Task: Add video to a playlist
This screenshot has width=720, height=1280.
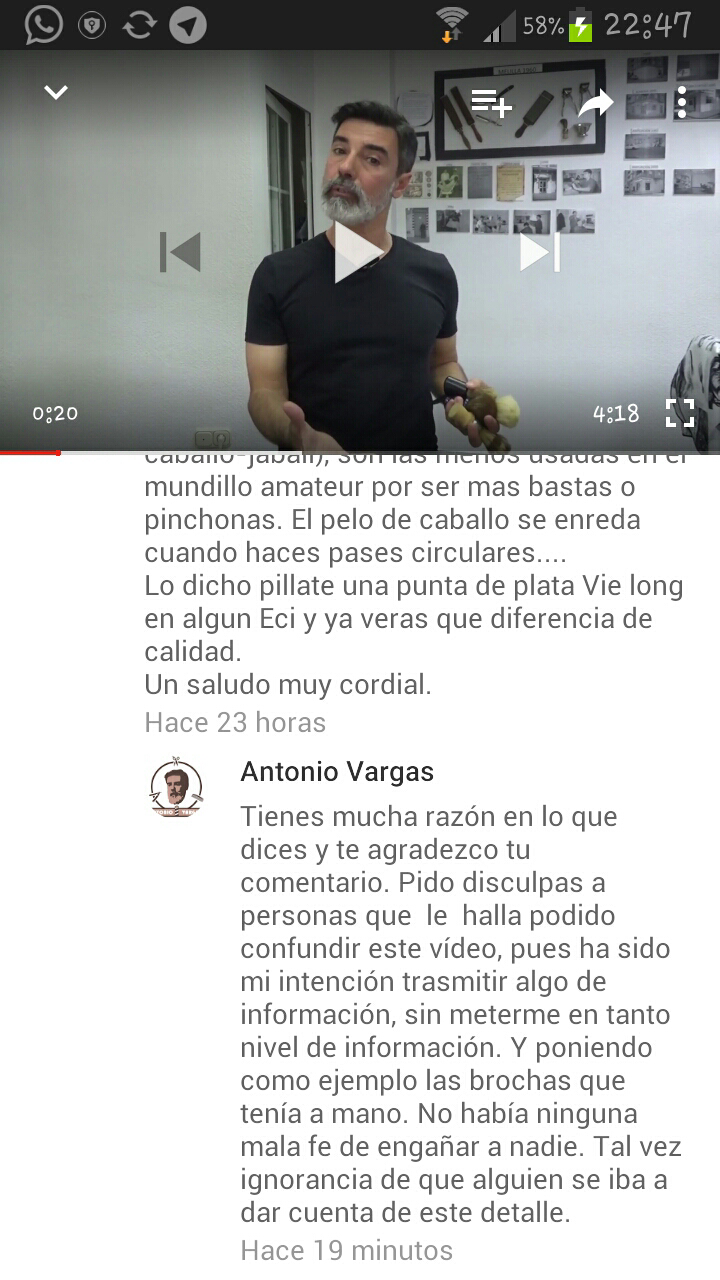Action: tap(491, 102)
